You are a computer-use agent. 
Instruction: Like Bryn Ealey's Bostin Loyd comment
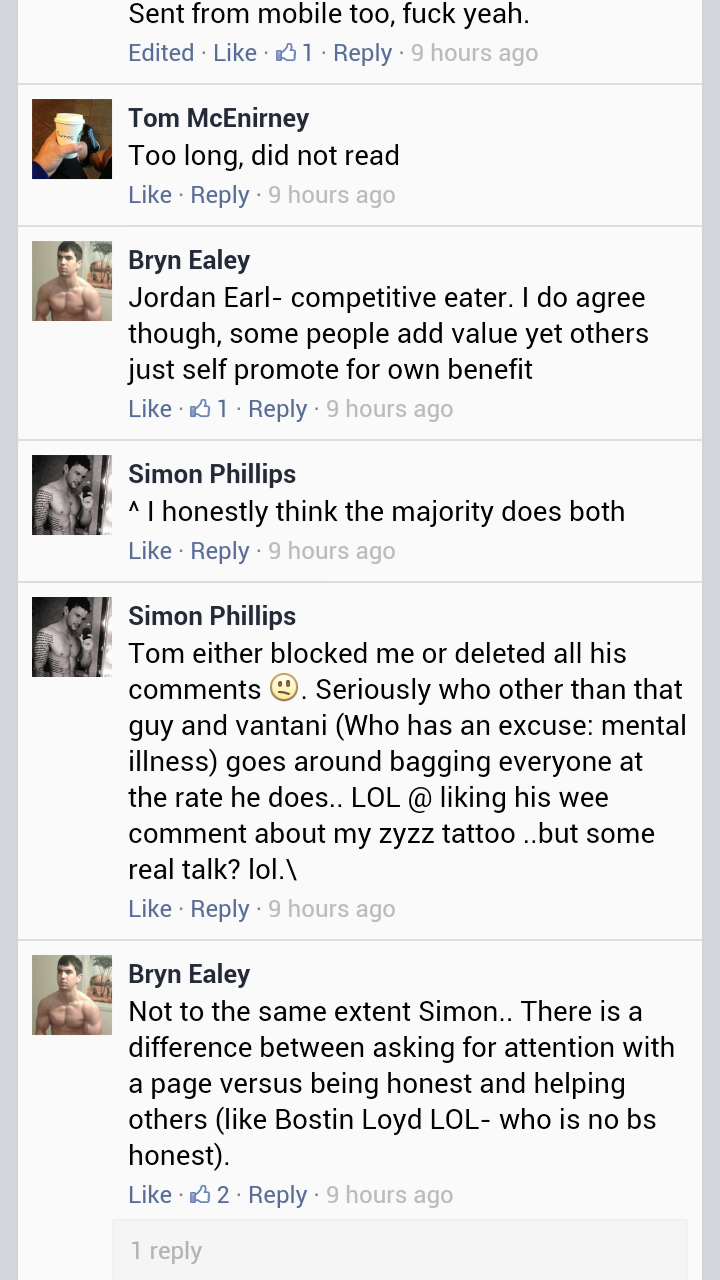150,1195
